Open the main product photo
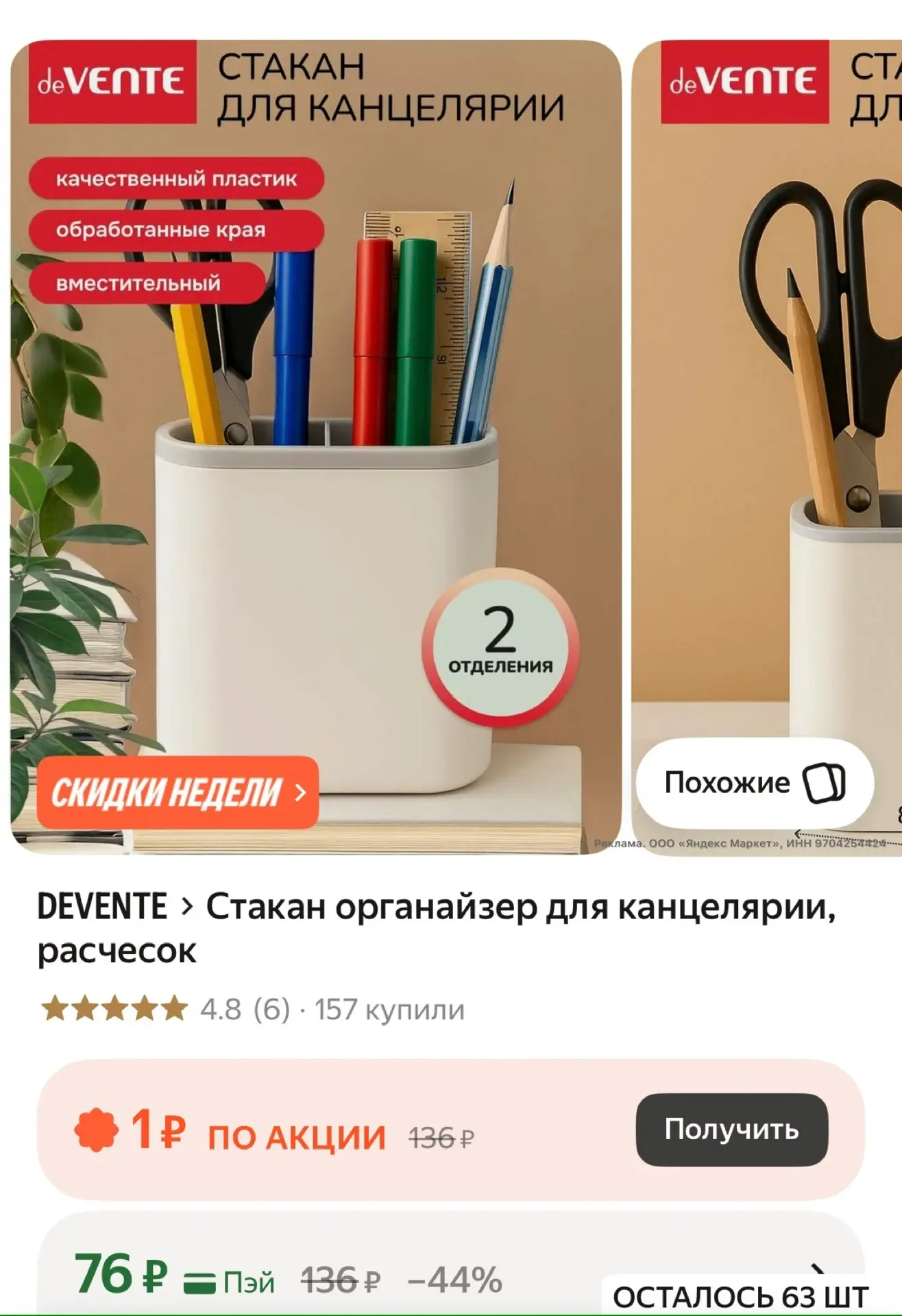This screenshot has width=902, height=1316. pyautogui.click(x=316, y=447)
